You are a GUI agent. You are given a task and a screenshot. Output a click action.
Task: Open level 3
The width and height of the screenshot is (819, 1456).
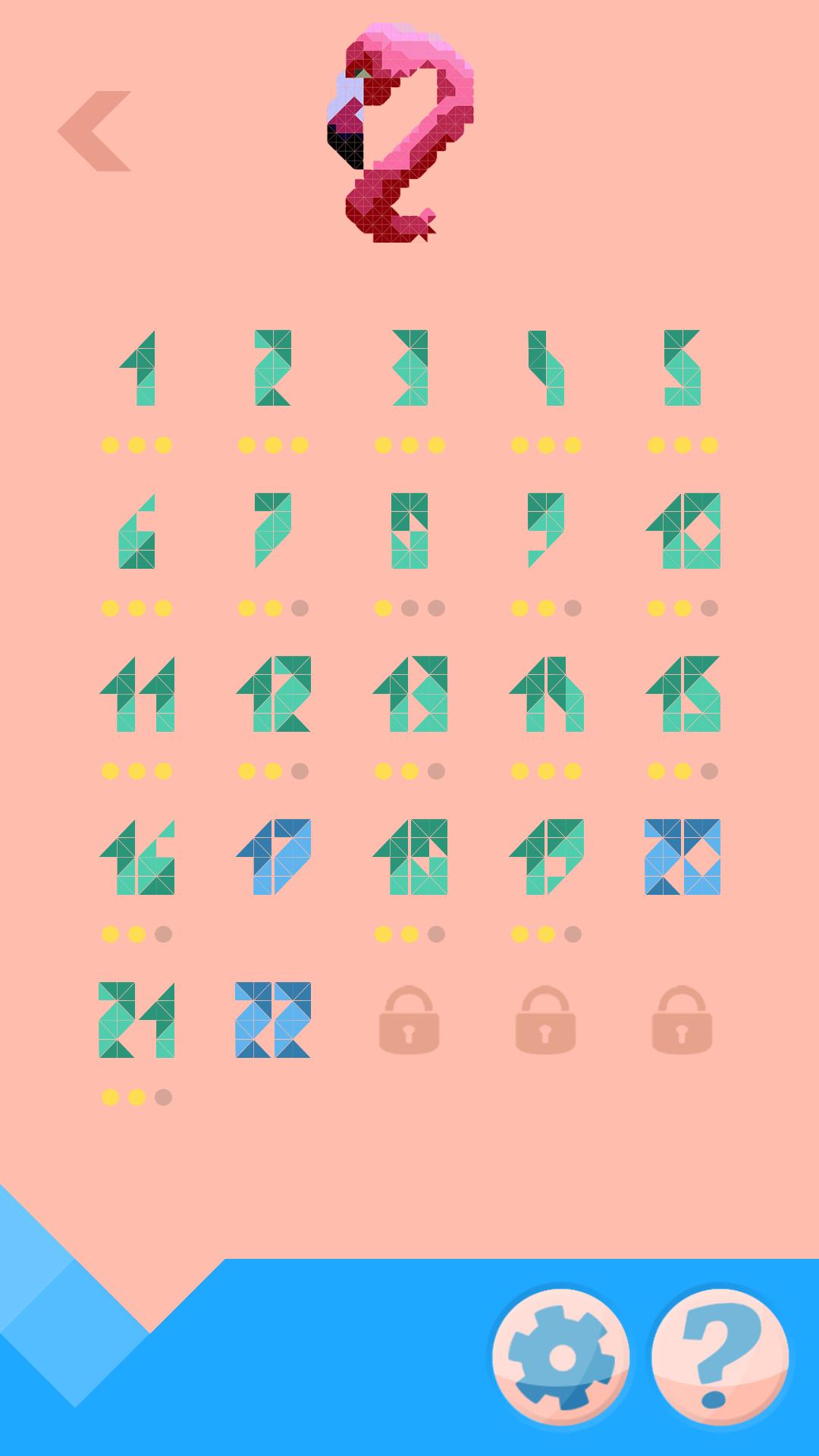(409, 368)
